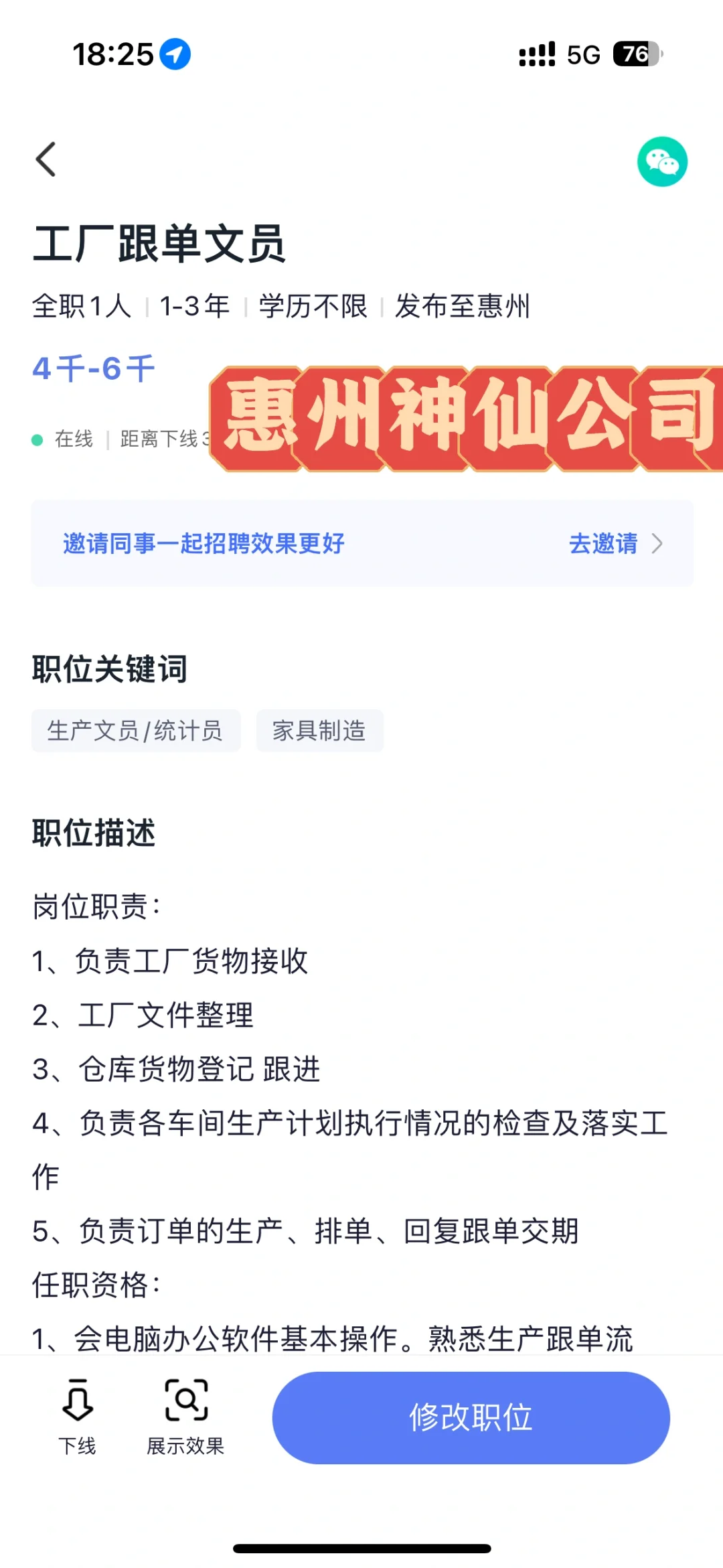Preview the listing with 展示效果

point(185,1417)
